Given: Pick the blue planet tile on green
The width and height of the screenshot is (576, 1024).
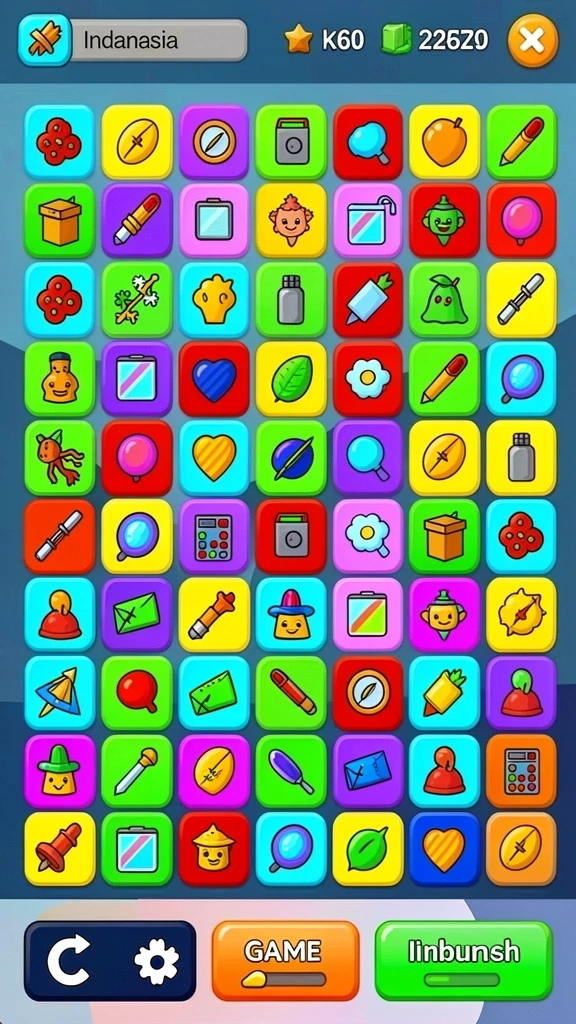Looking at the screenshot, I should [x=291, y=458].
